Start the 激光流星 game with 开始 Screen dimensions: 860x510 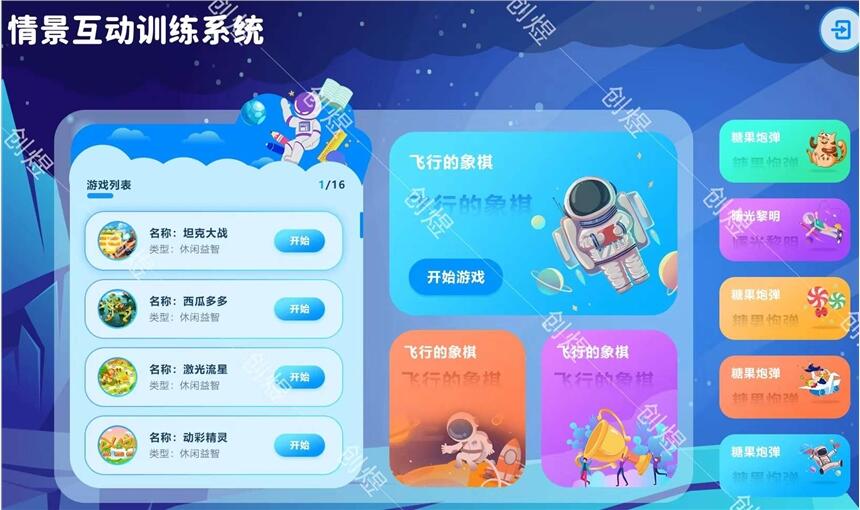pos(299,377)
